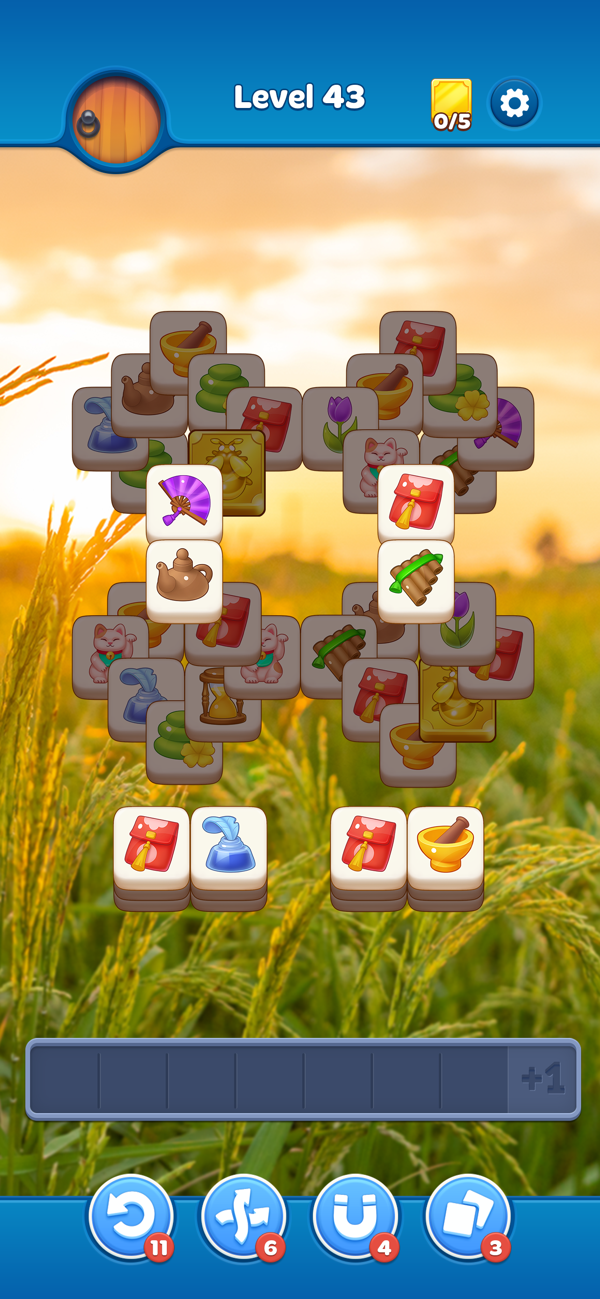
Task: Use the tile flip booster
Action: [468, 1218]
